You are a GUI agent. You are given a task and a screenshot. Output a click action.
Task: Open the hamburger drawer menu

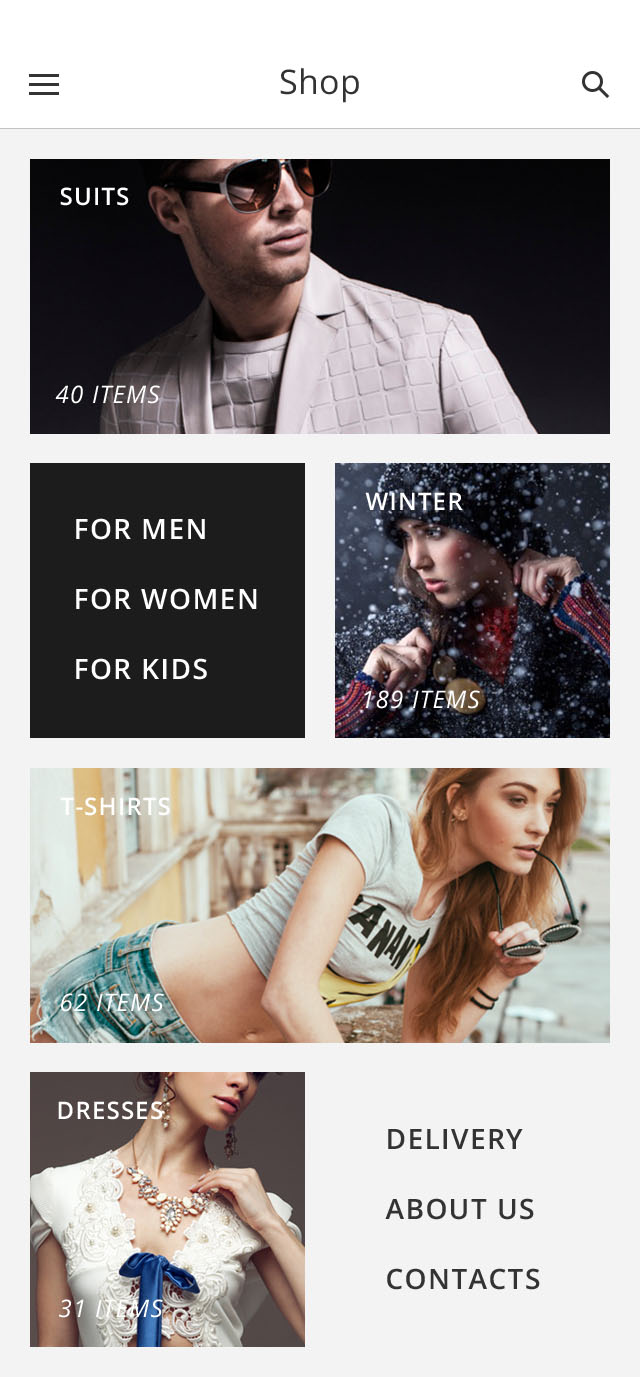click(44, 85)
